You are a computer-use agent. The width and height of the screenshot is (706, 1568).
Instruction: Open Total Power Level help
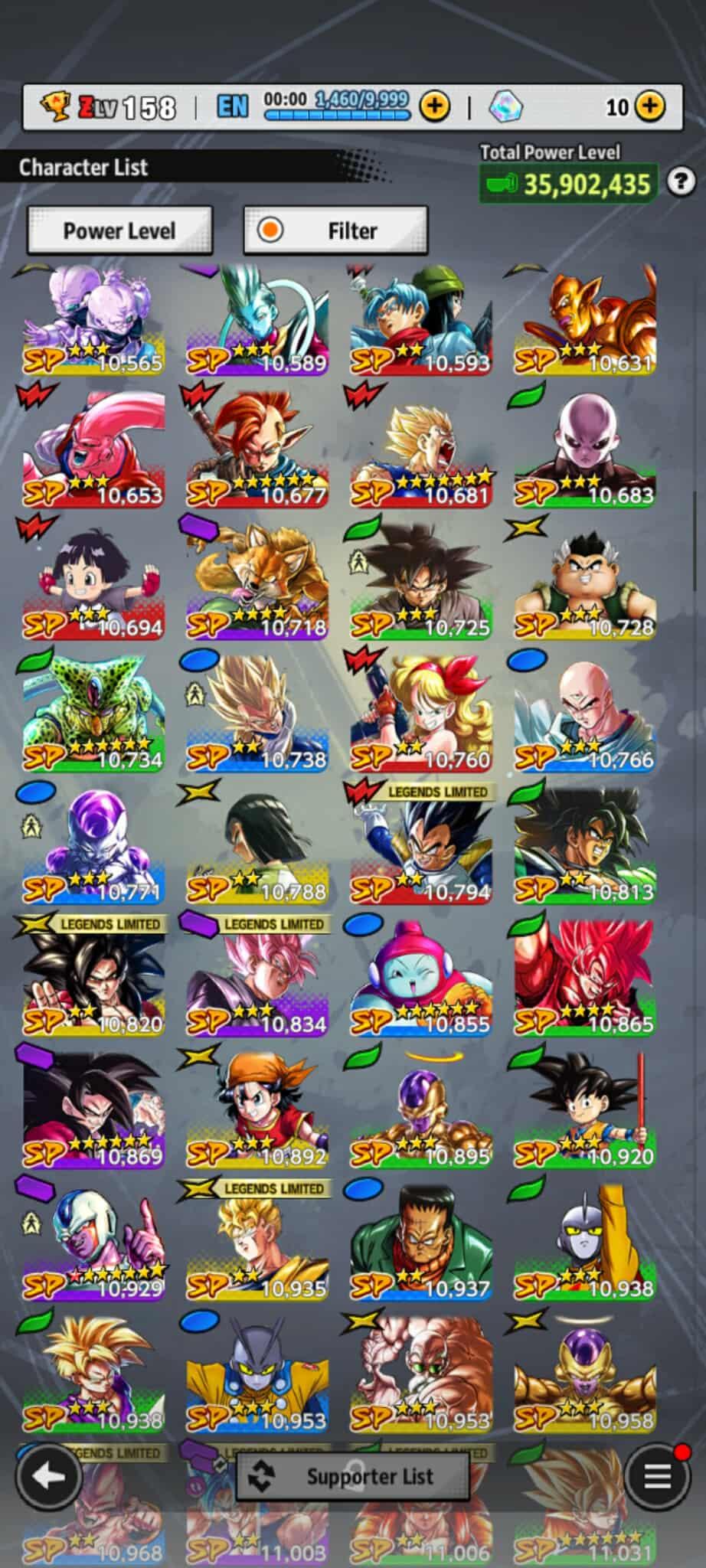(680, 182)
